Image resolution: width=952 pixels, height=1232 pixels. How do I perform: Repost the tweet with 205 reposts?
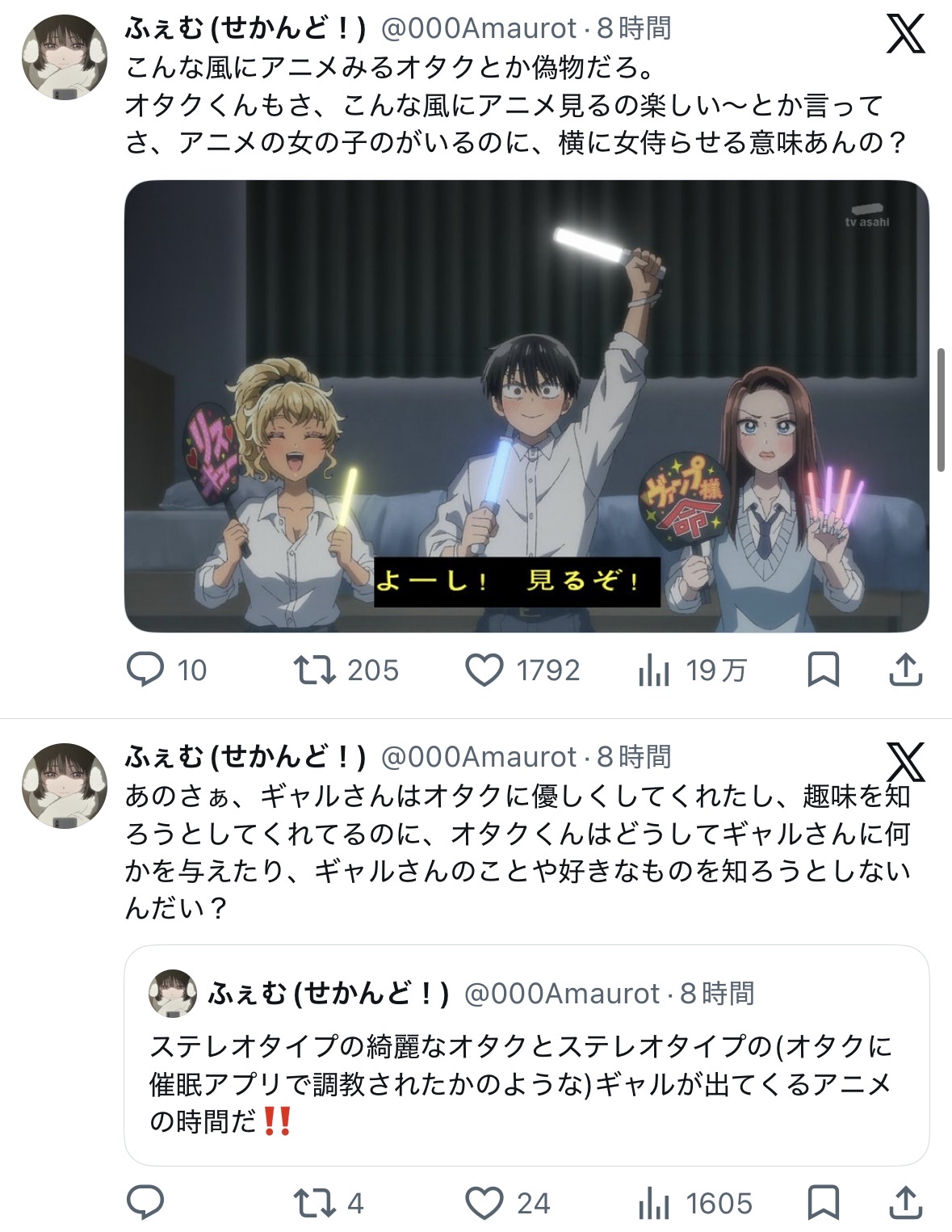click(315, 670)
